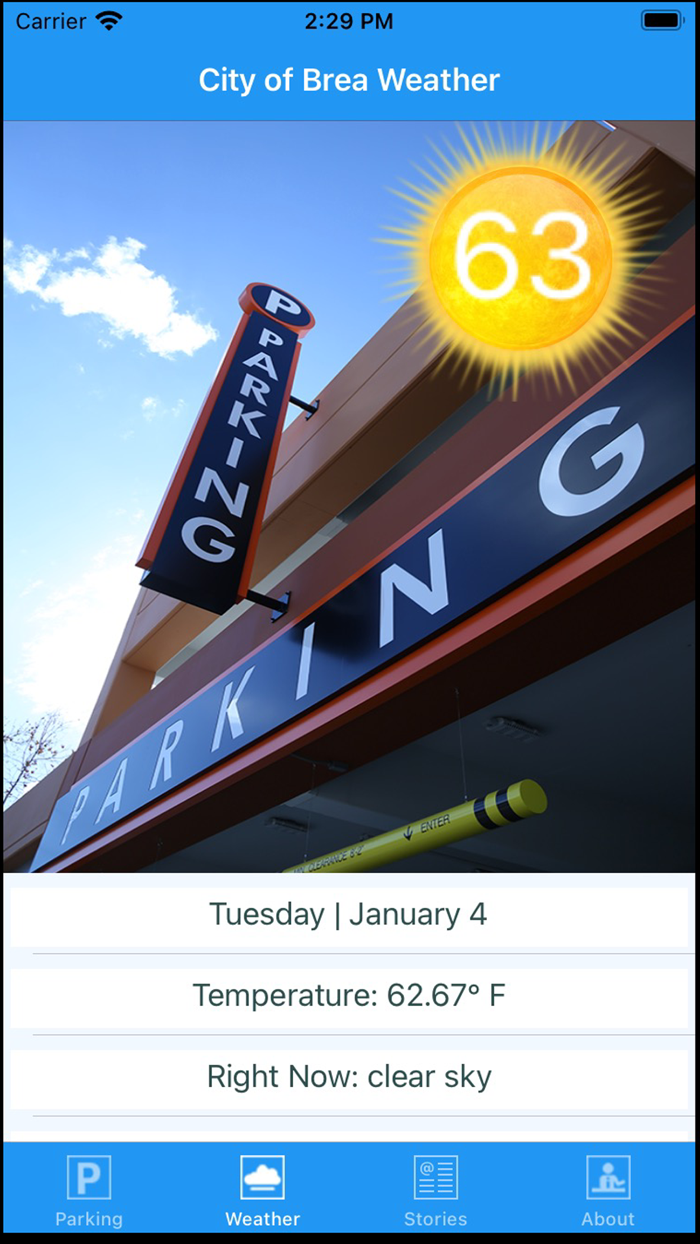
Task: Go to the About tab
Action: (x=608, y=1191)
